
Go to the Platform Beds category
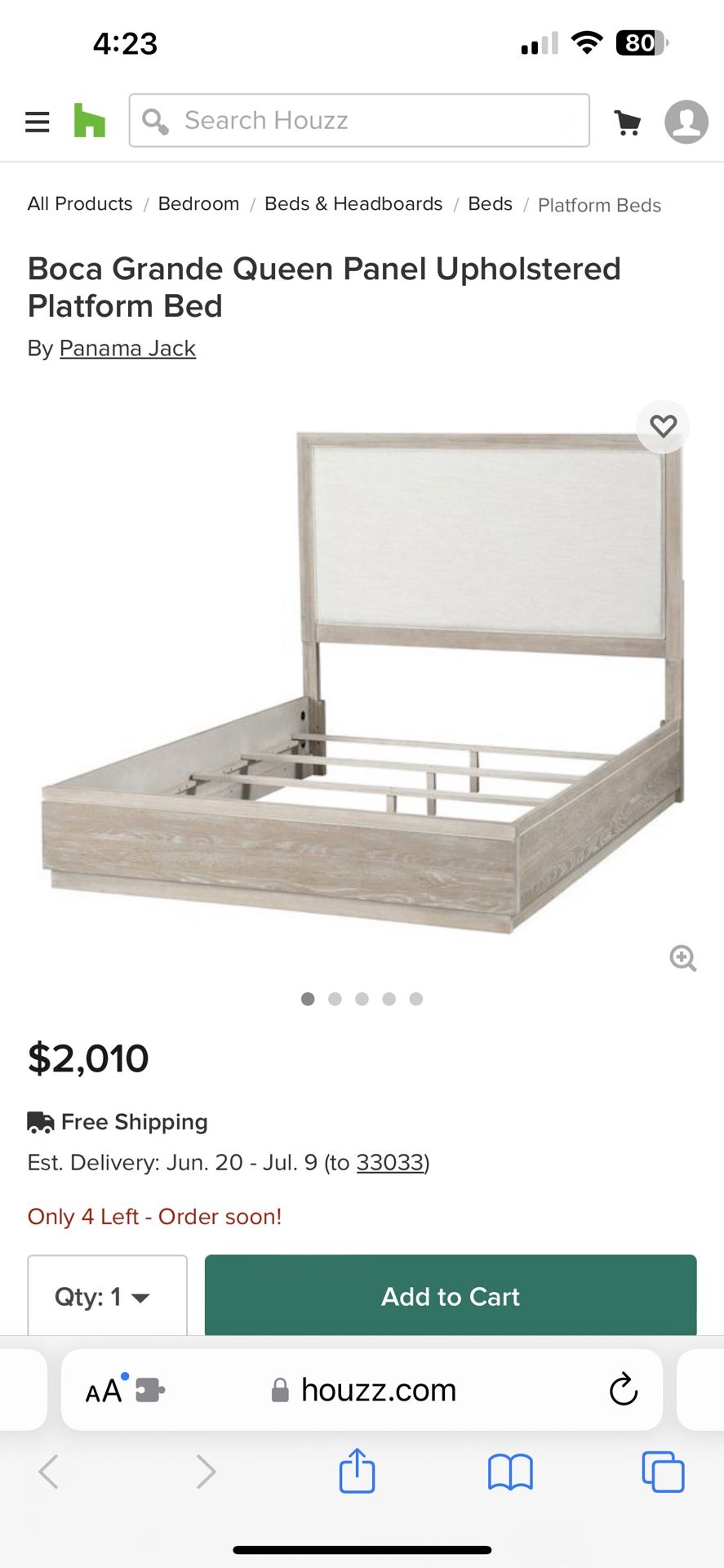pos(599,205)
